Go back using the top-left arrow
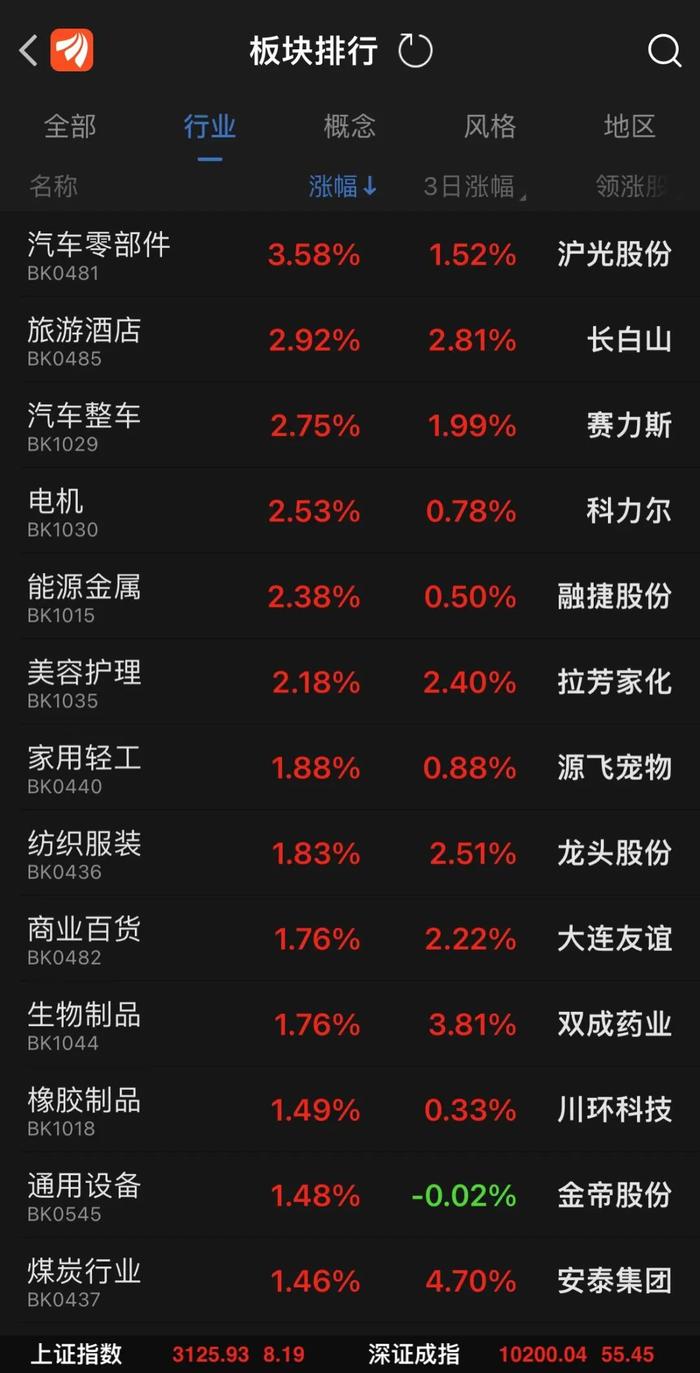 coord(29,50)
